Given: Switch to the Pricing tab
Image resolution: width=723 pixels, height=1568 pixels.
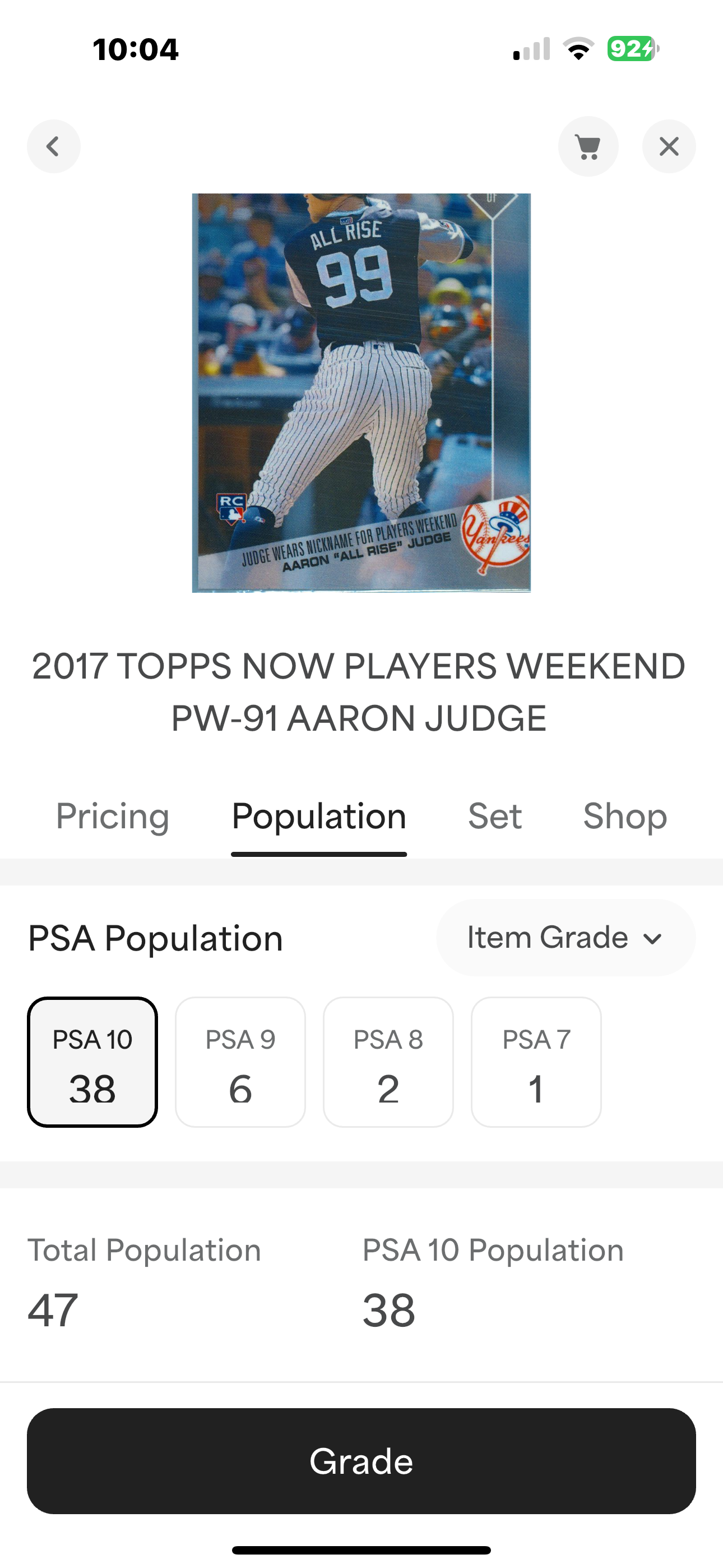Looking at the screenshot, I should (113, 817).
